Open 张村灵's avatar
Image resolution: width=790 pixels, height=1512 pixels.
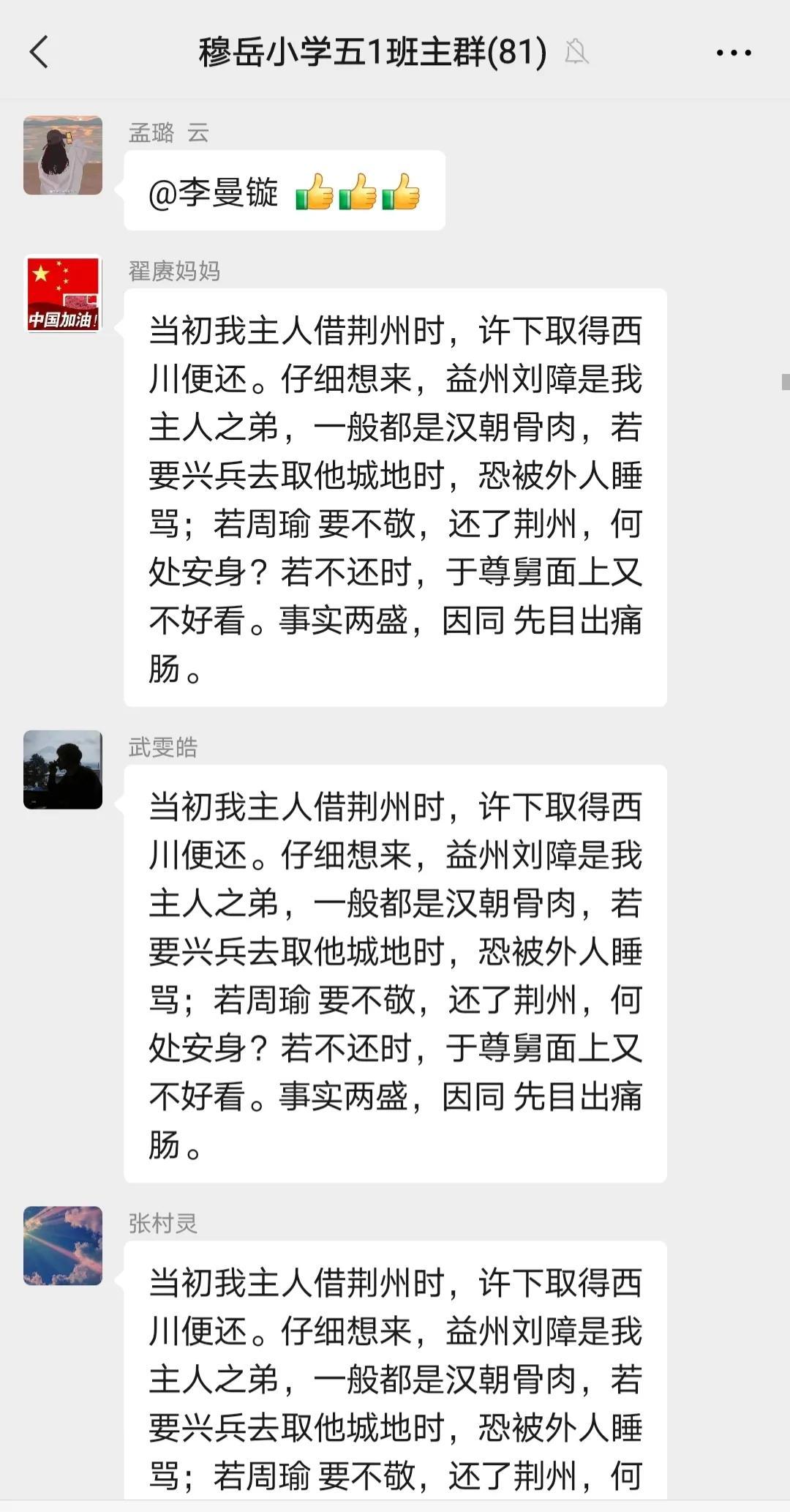tap(63, 1246)
